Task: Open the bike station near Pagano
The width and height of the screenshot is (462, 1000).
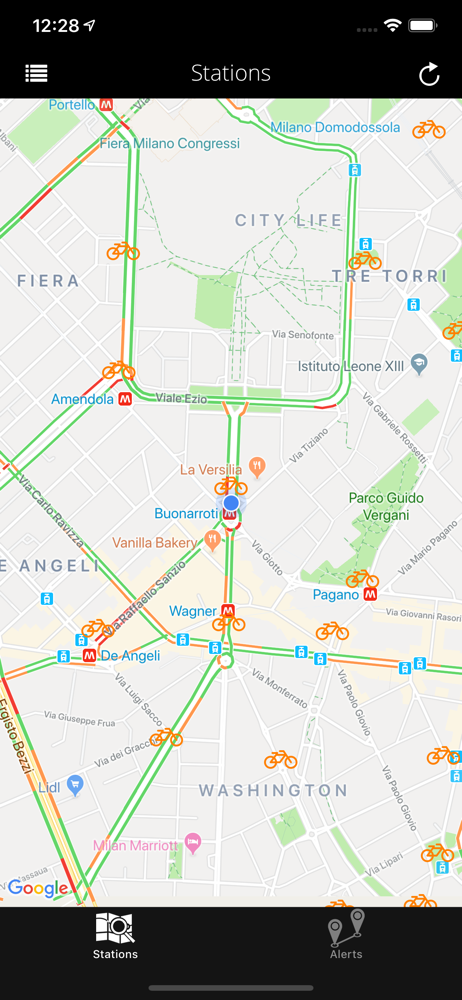Action: 362,578
